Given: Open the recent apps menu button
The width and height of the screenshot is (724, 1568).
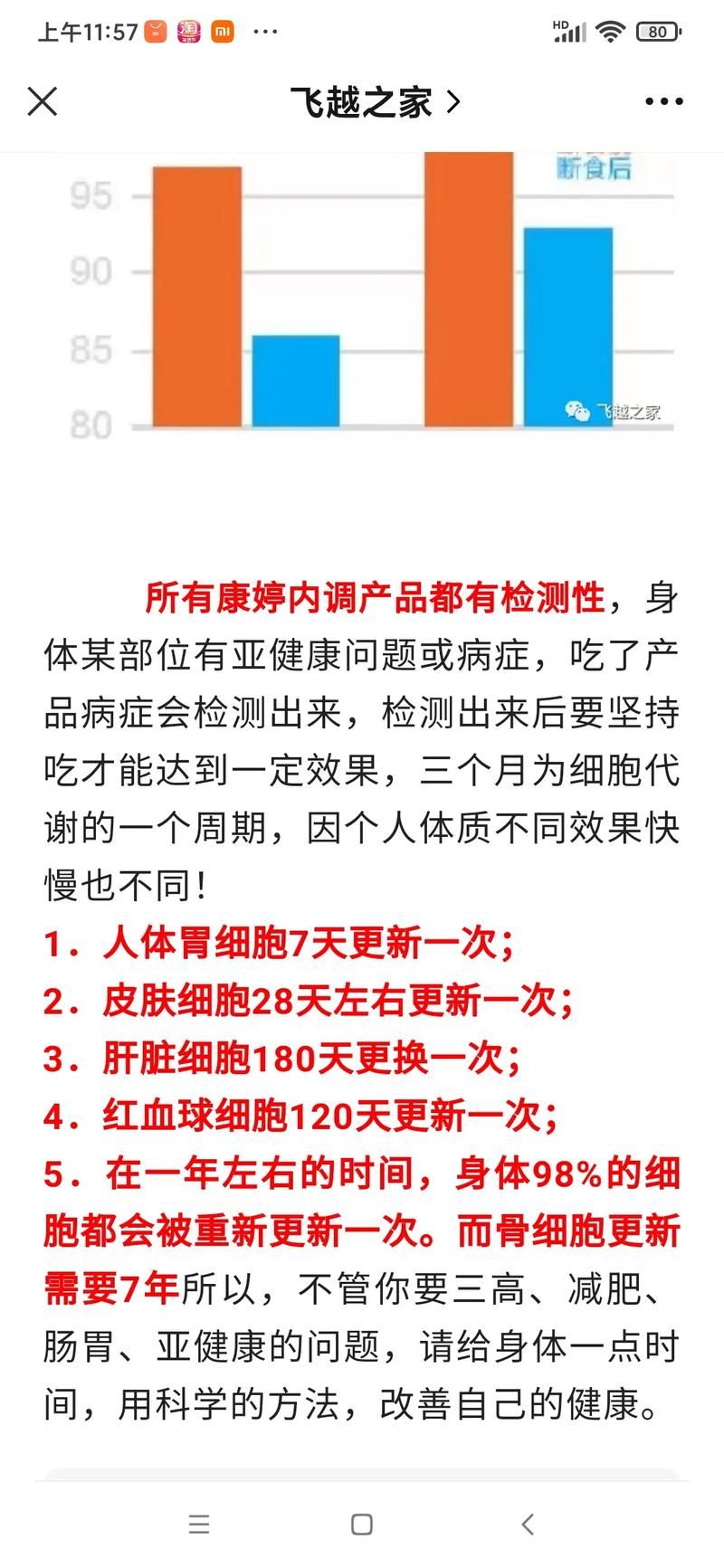Looking at the screenshot, I should coord(199,1525).
